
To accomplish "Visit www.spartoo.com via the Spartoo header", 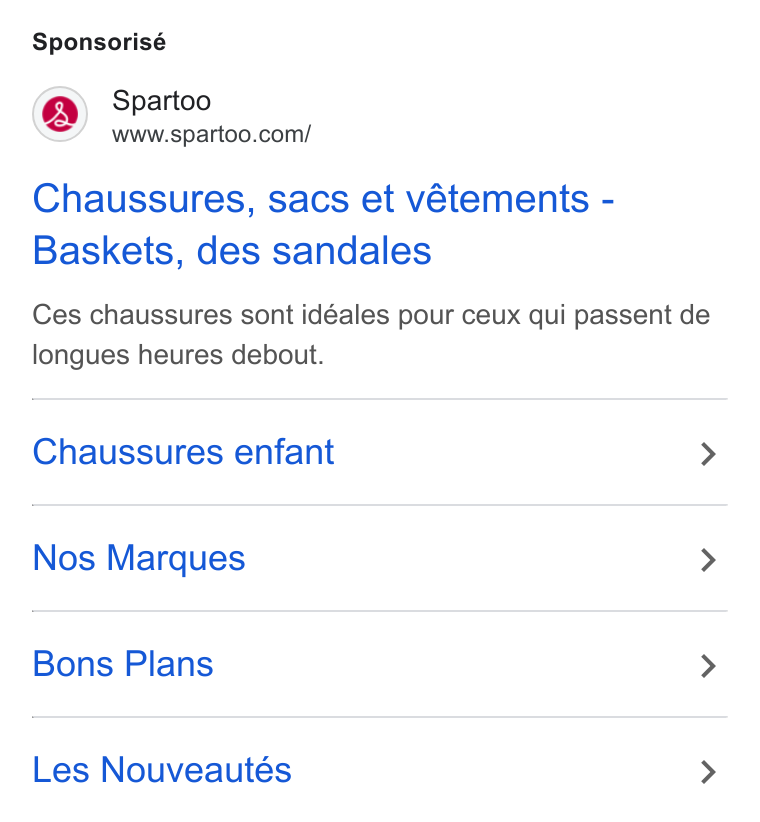I will [x=172, y=115].
